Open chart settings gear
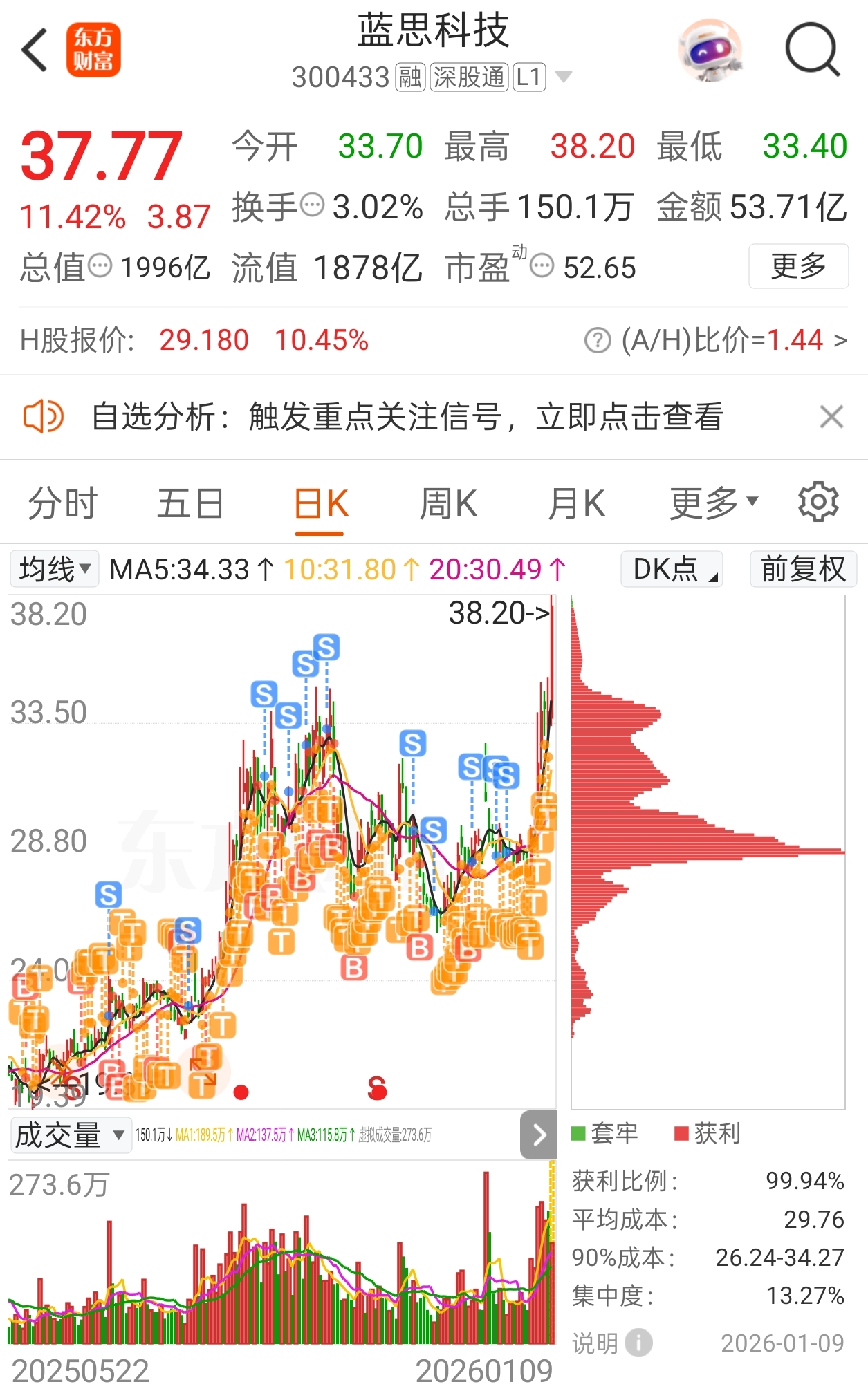 tap(818, 502)
